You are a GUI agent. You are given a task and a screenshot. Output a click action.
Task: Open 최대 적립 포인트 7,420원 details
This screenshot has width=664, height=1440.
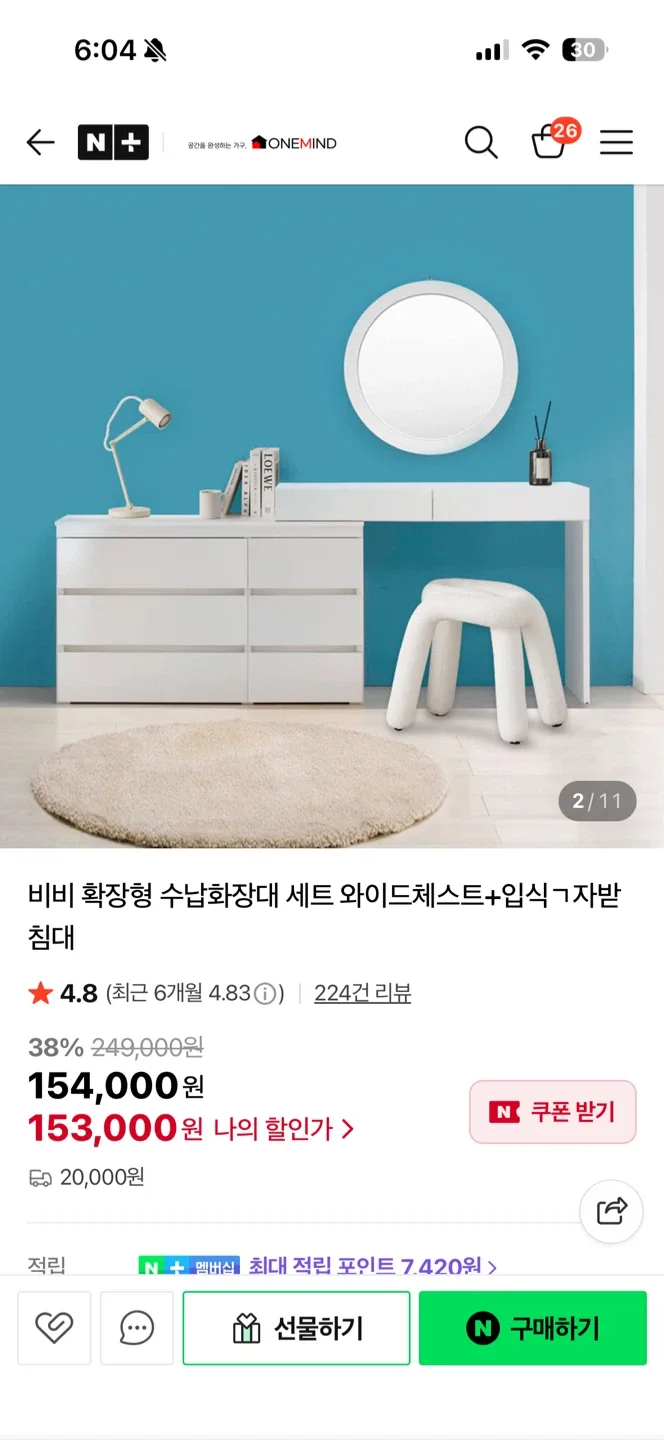(372, 1266)
